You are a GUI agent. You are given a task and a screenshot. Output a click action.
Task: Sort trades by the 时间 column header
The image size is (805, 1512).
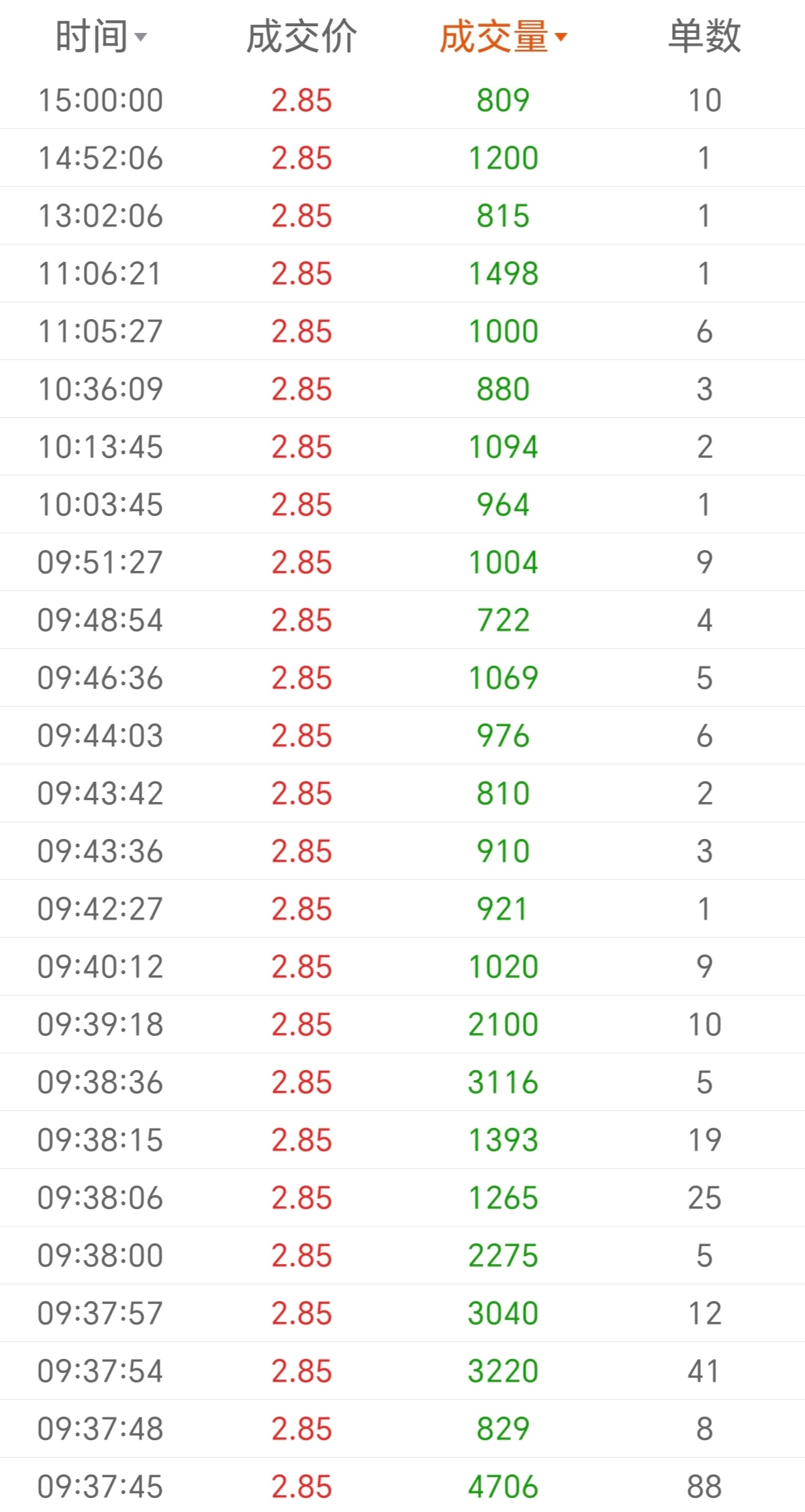pyautogui.click(x=101, y=36)
